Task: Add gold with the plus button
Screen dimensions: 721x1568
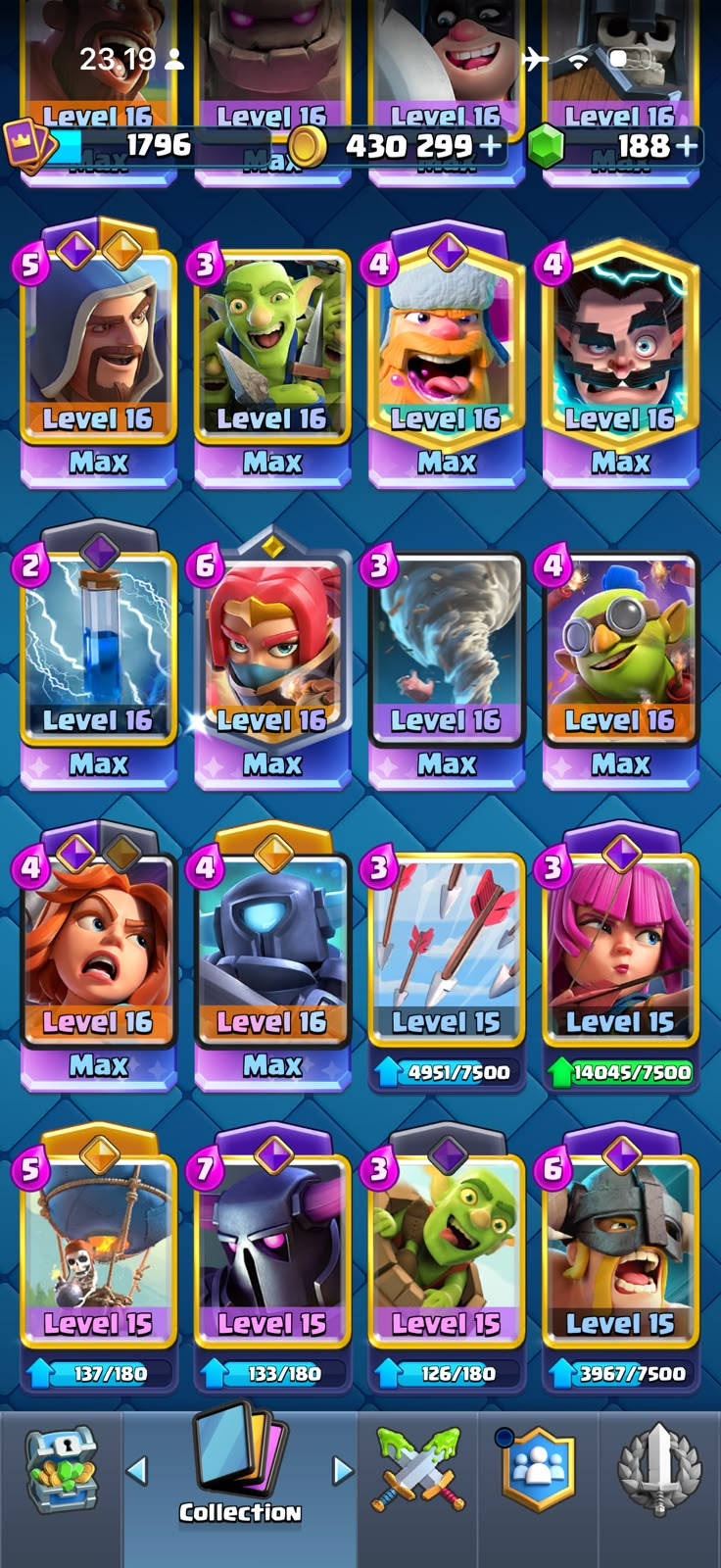Action: point(490,147)
